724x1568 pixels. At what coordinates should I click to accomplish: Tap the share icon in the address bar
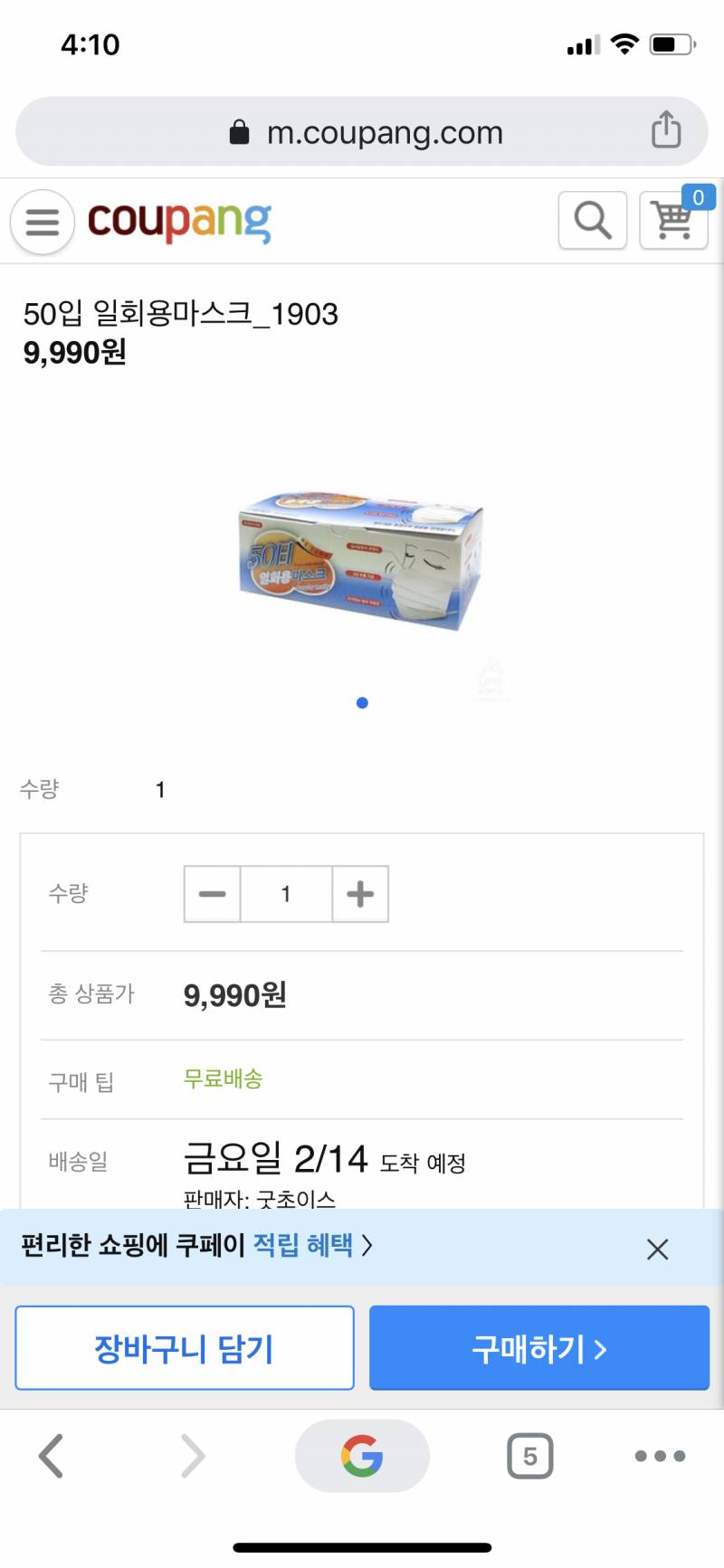pos(667,129)
